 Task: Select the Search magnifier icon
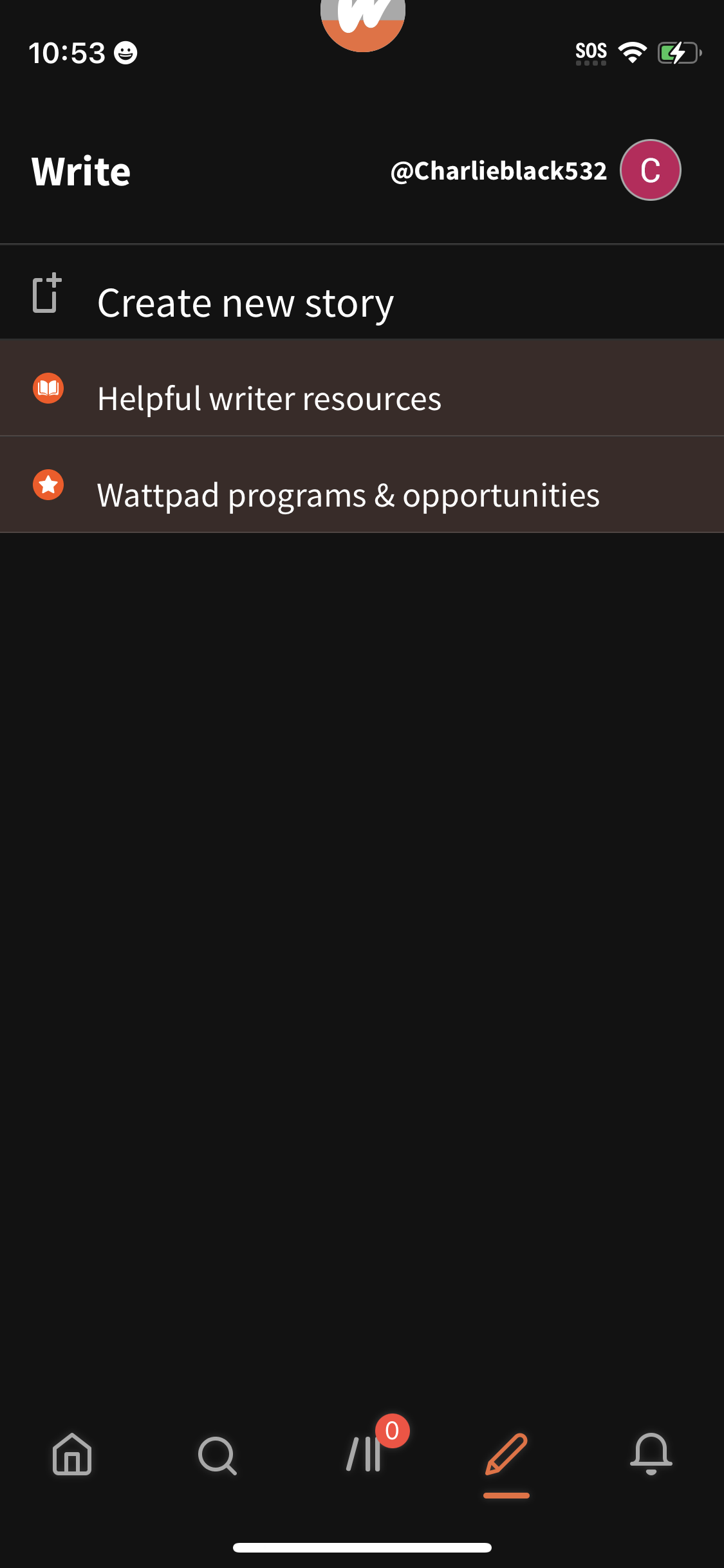point(217,1456)
